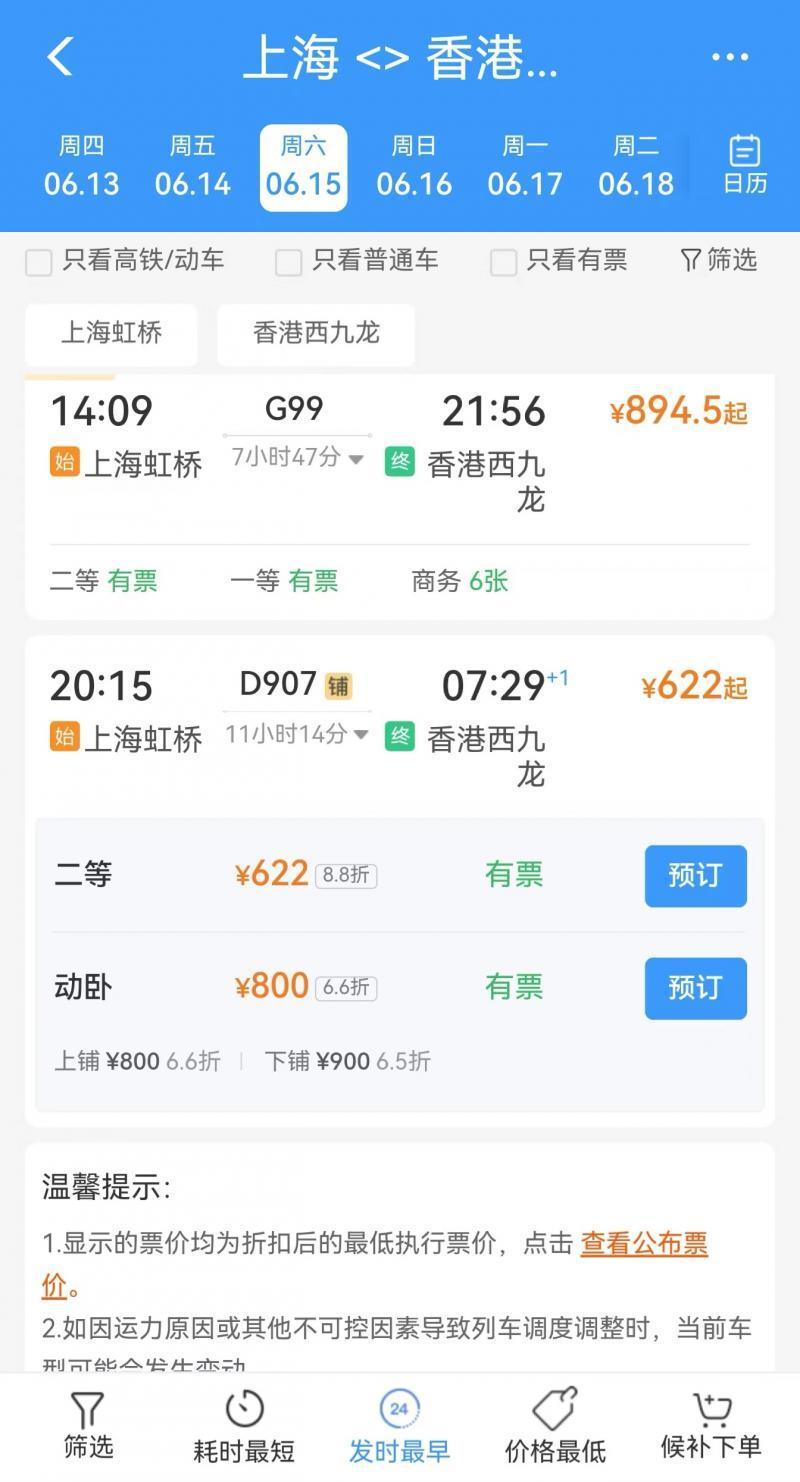
Task: Open 筛选 next to the checkboxes
Action: [719, 261]
